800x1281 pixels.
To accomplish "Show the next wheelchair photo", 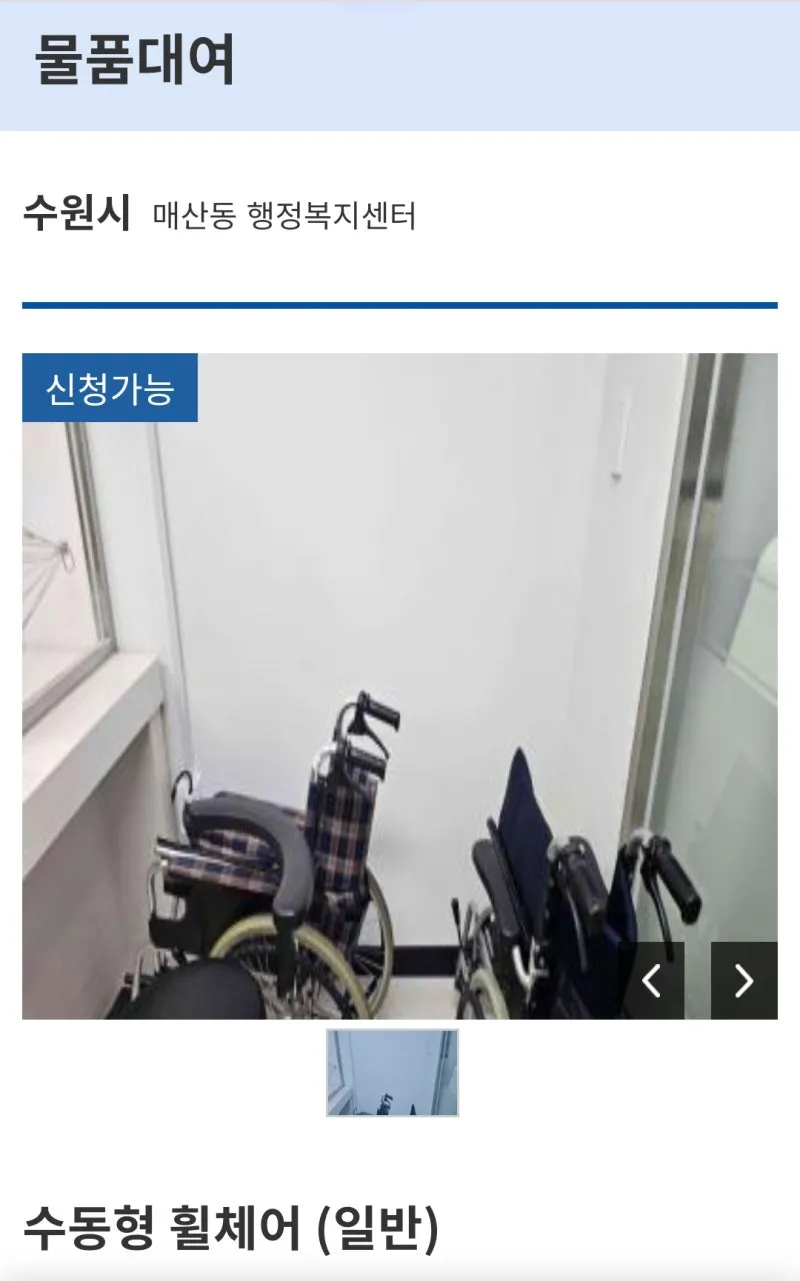I will click(x=744, y=980).
